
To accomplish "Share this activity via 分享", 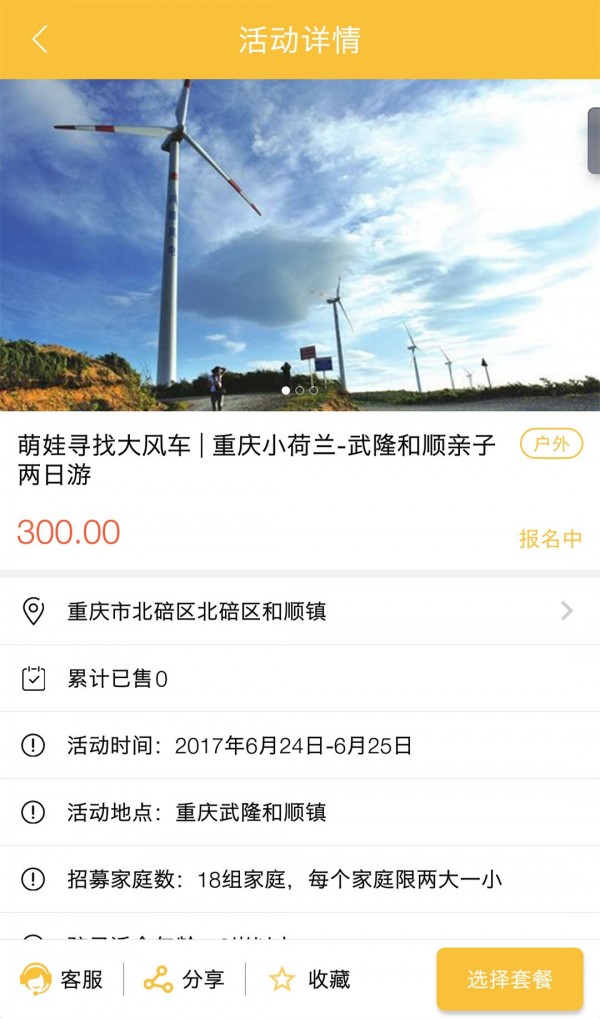I will (x=184, y=979).
